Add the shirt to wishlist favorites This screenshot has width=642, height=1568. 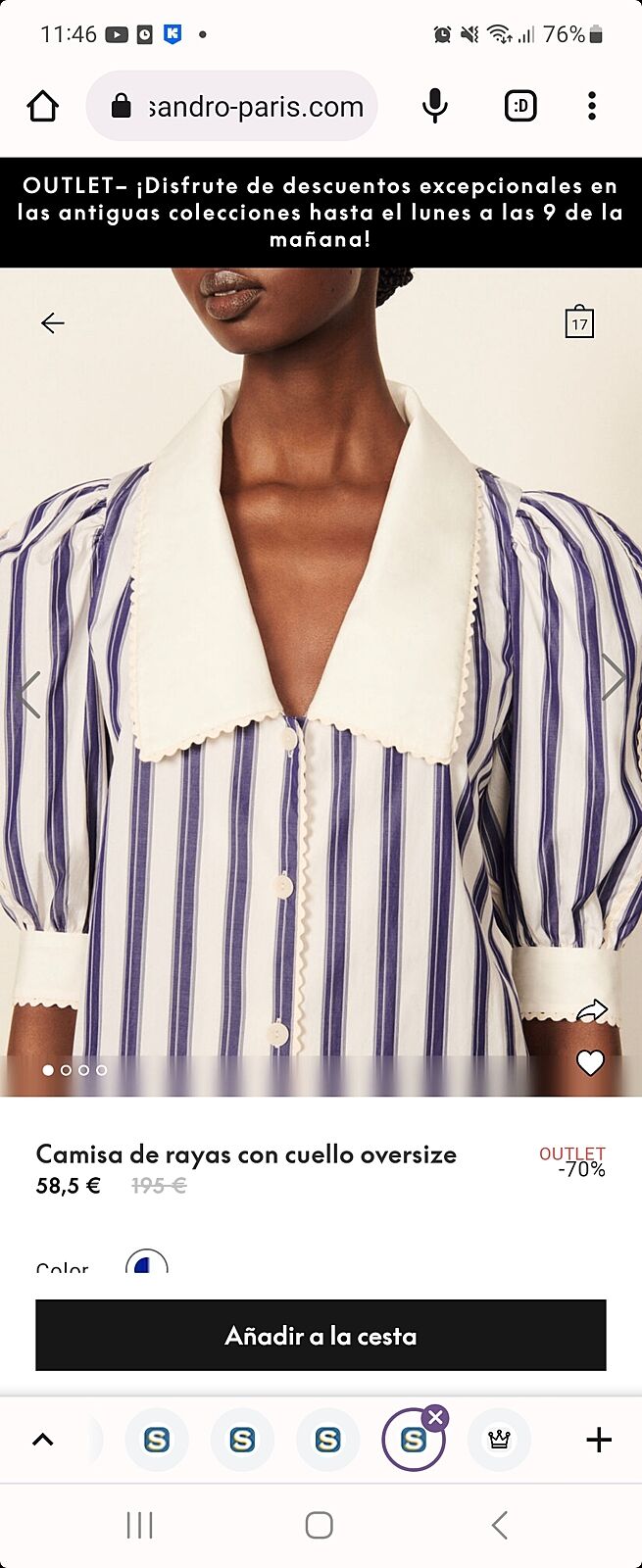point(590,1062)
